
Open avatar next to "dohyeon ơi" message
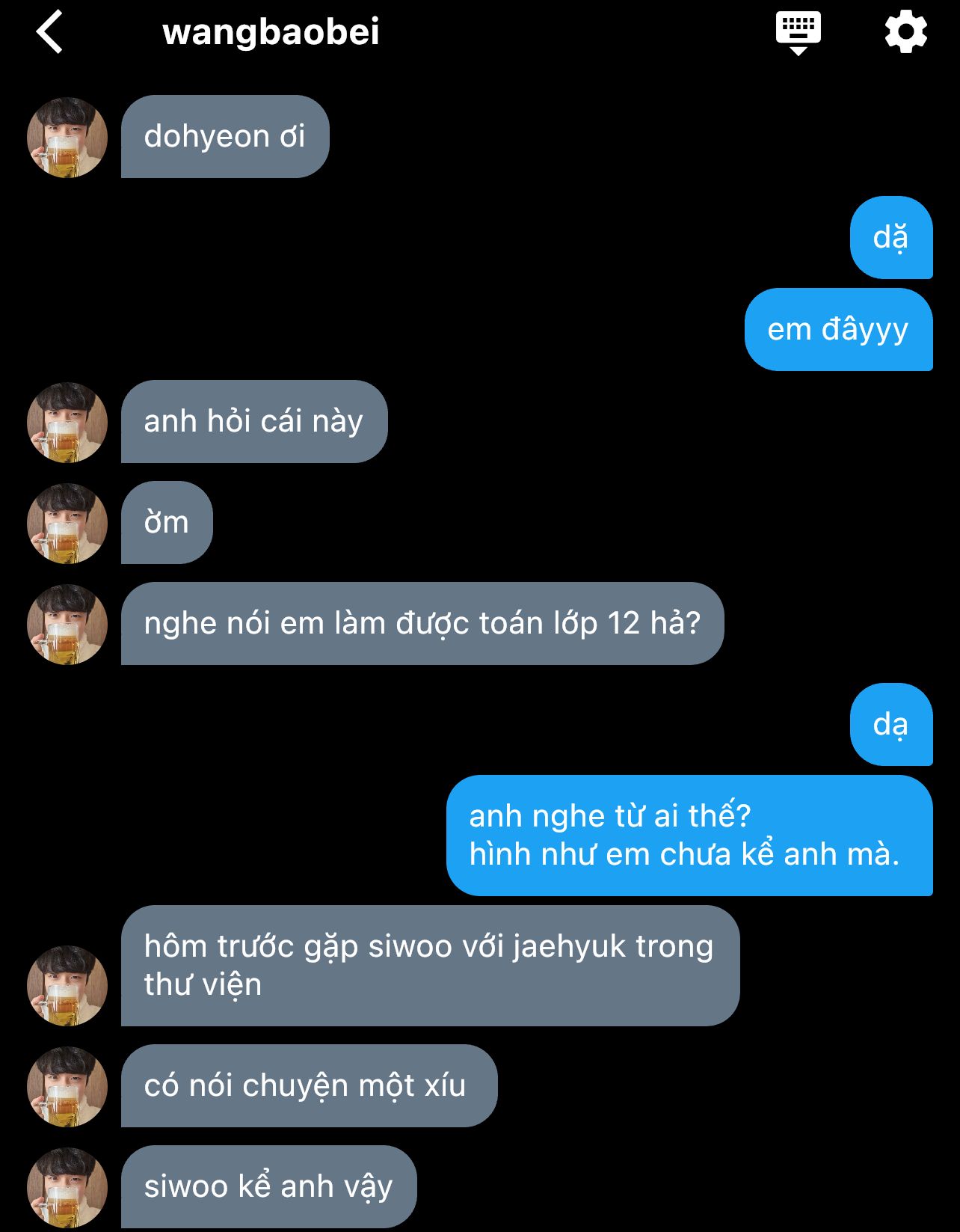pyautogui.click(x=67, y=138)
